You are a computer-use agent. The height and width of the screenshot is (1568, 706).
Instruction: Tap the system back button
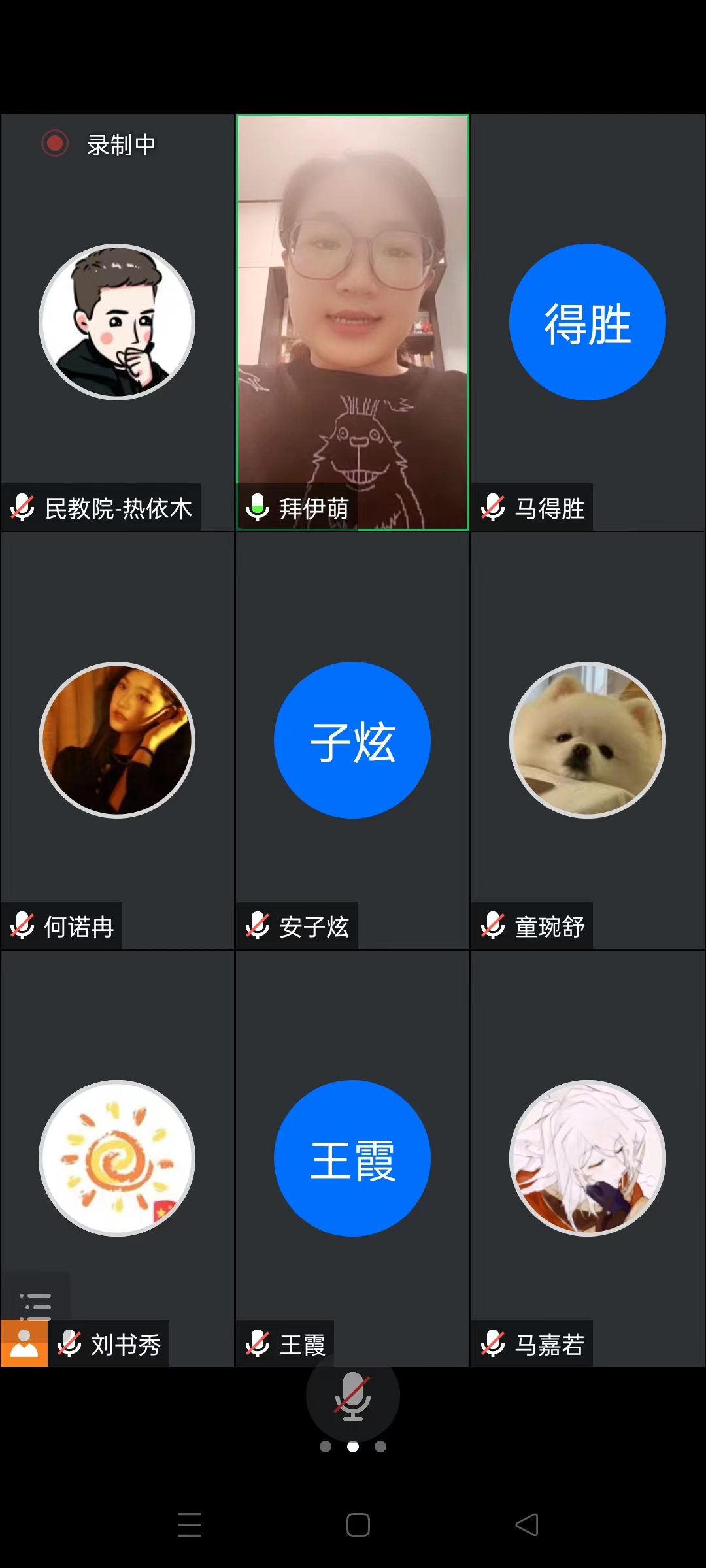click(527, 1525)
